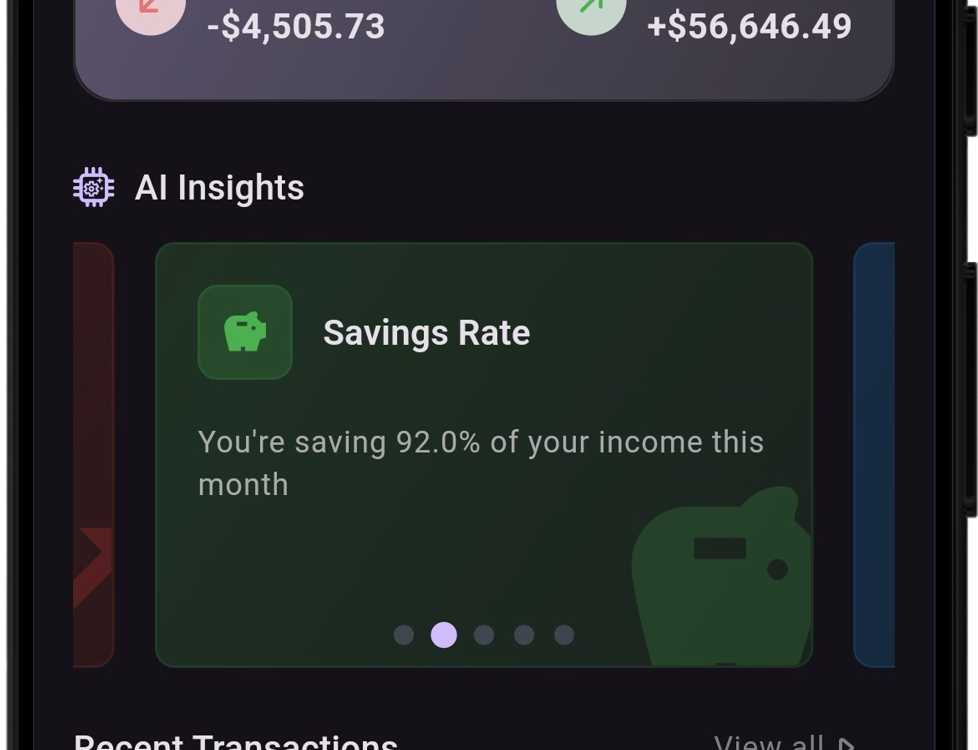
Task: Select the first insight page dot
Action: (404, 635)
